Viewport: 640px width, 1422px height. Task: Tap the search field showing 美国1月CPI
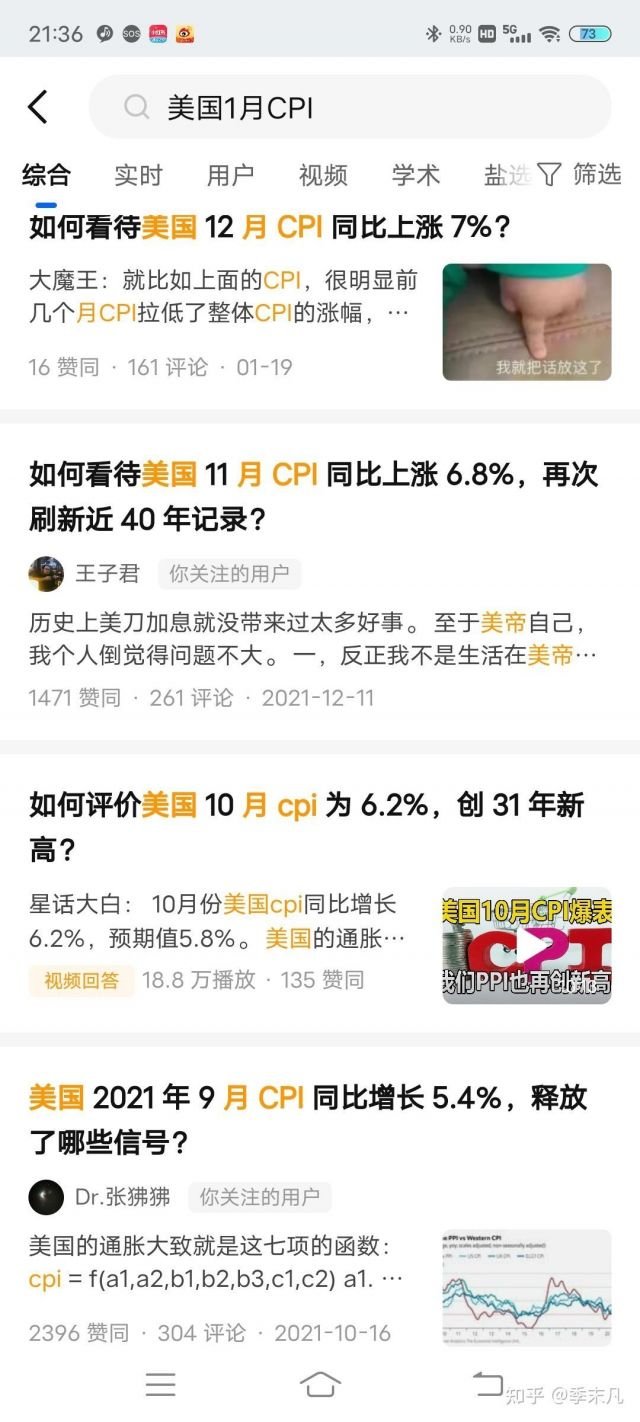[x=350, y=107]
